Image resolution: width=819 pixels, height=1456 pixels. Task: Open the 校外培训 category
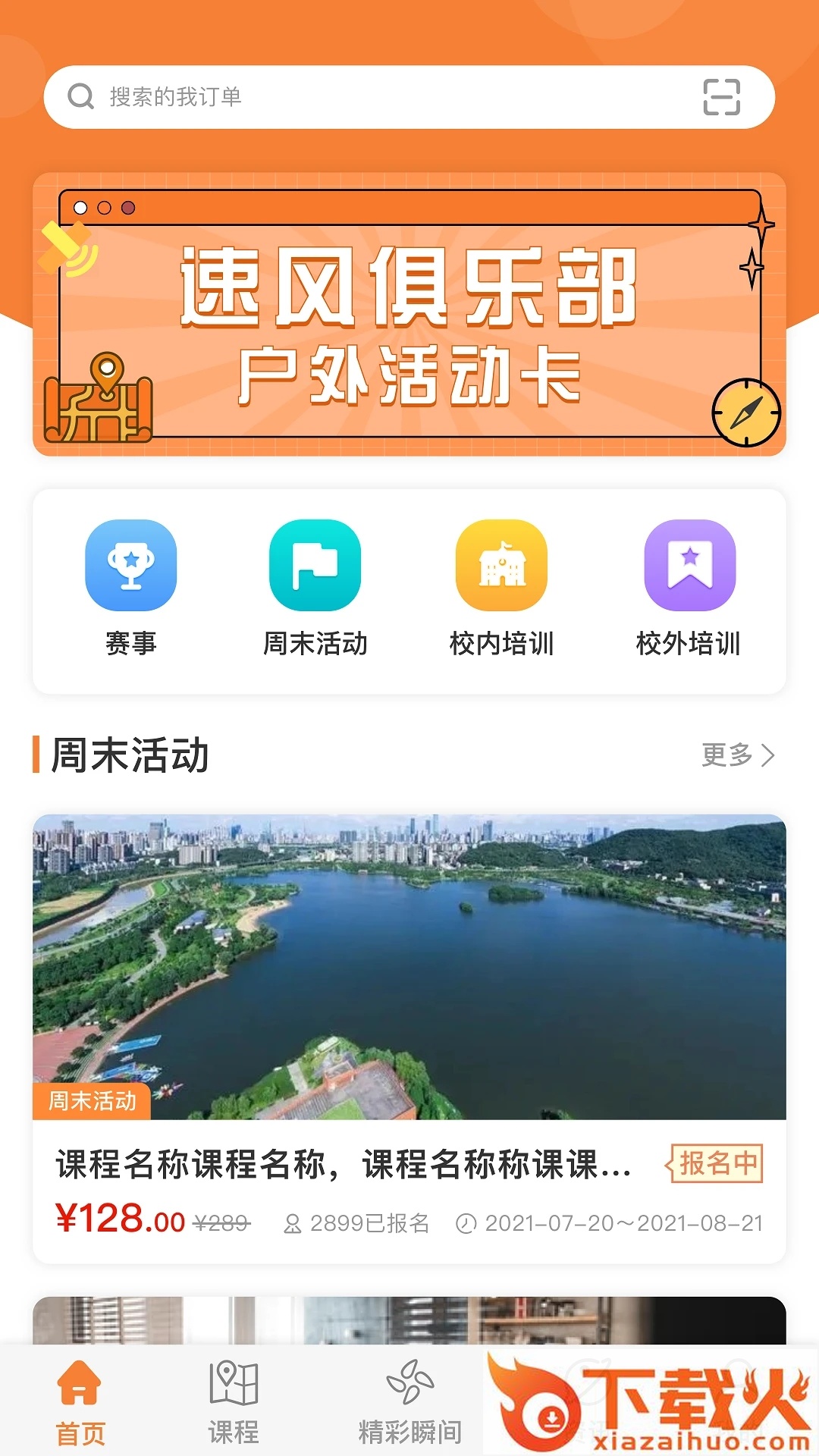[x=689, y=565]
